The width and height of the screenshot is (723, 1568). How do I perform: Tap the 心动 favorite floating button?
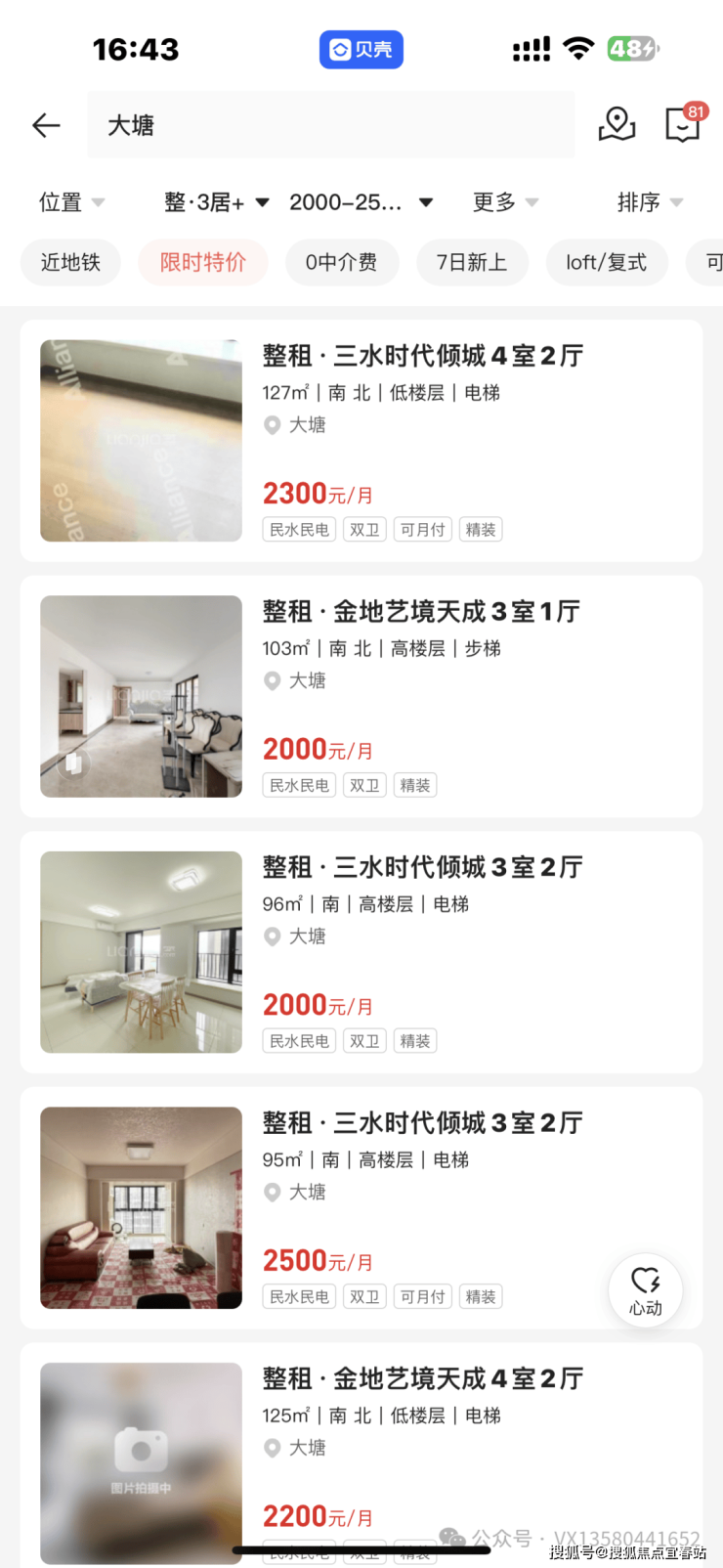[646, 1290]
